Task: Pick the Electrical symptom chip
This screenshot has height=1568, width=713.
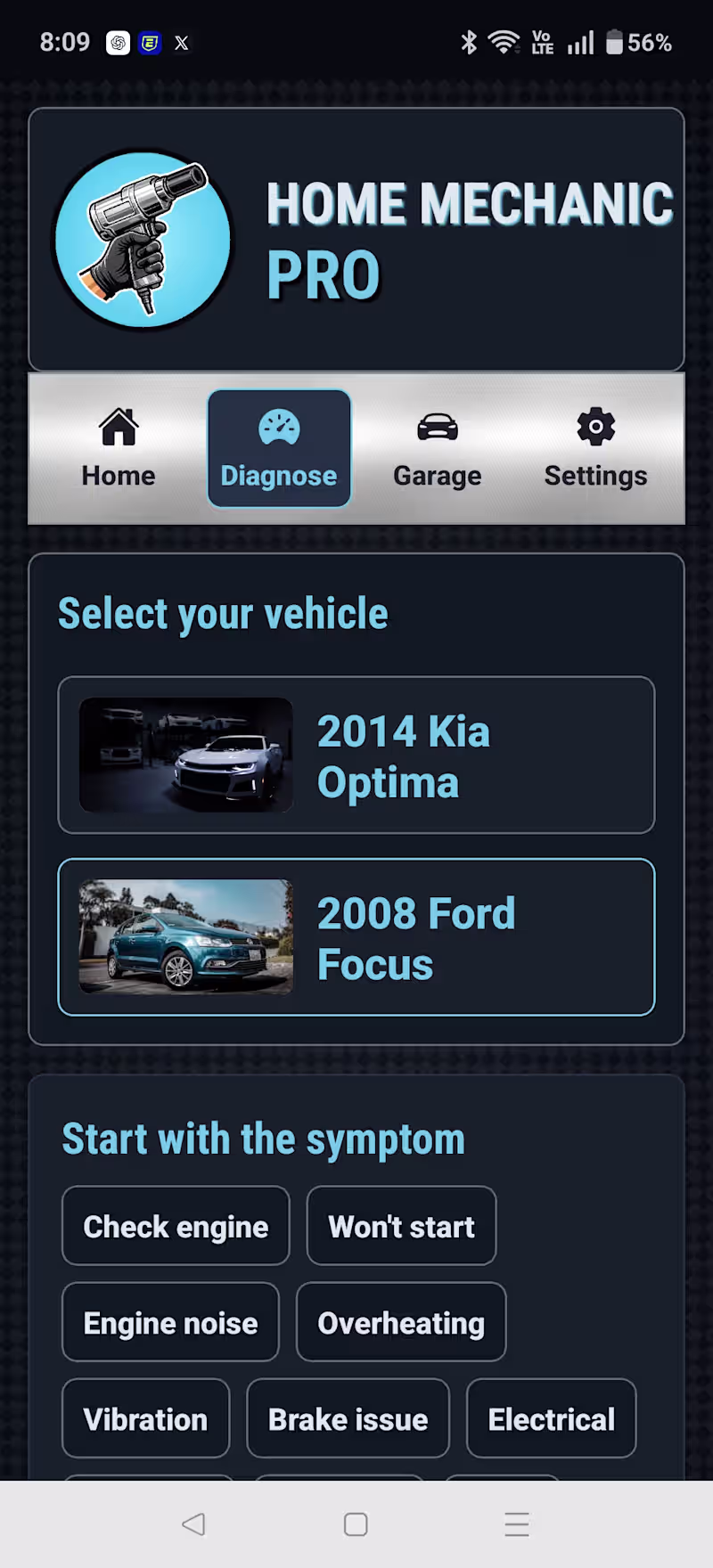Action: coord(551,1418)
